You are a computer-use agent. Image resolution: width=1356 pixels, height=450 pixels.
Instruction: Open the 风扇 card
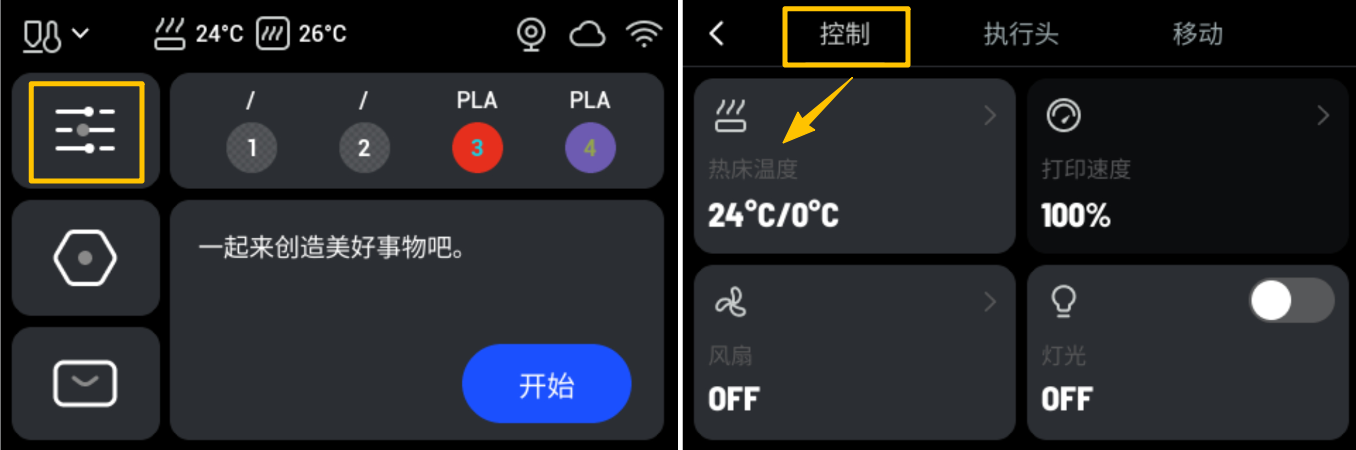pos(854,351)
